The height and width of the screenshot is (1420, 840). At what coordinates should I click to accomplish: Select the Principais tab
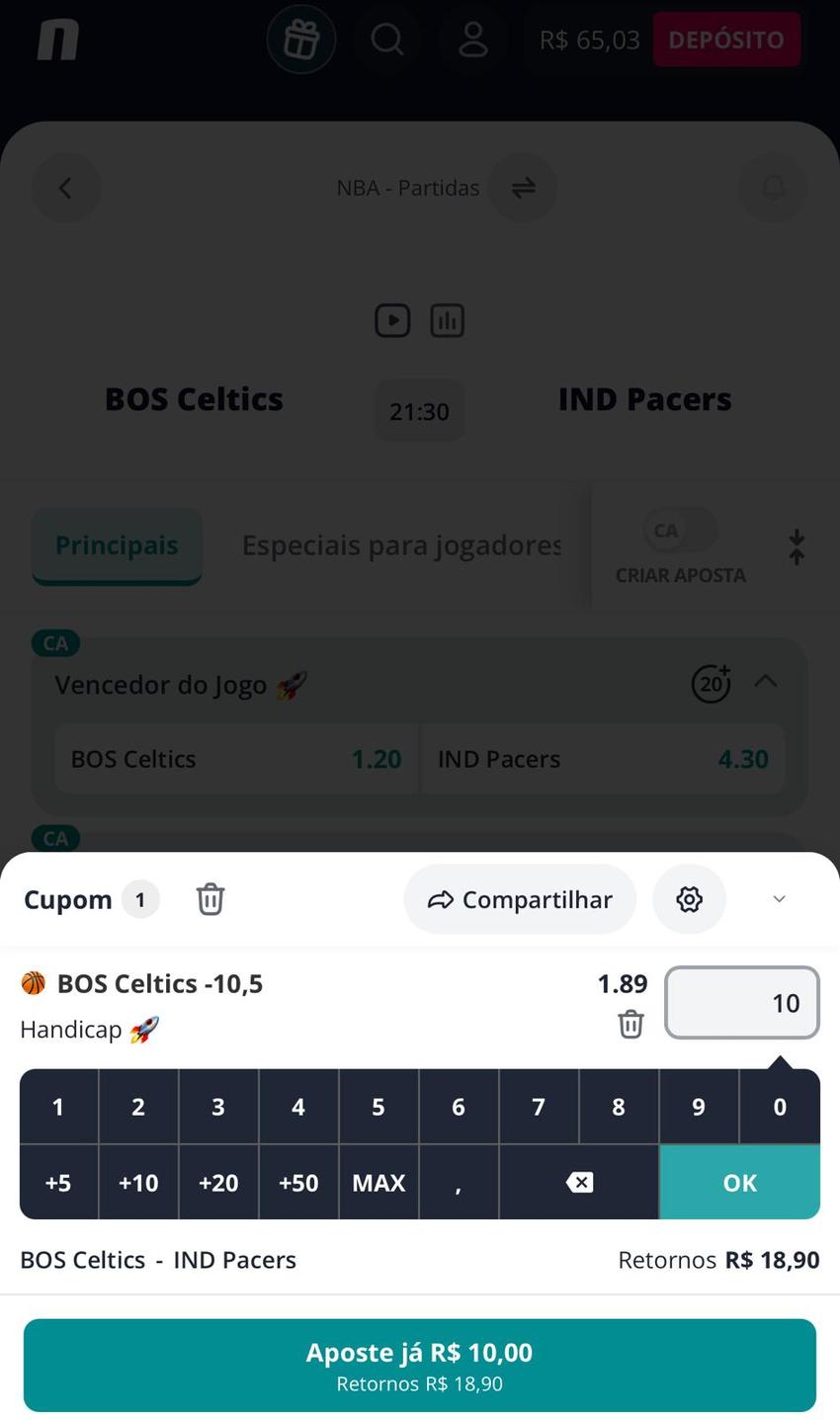pos(116,544)
